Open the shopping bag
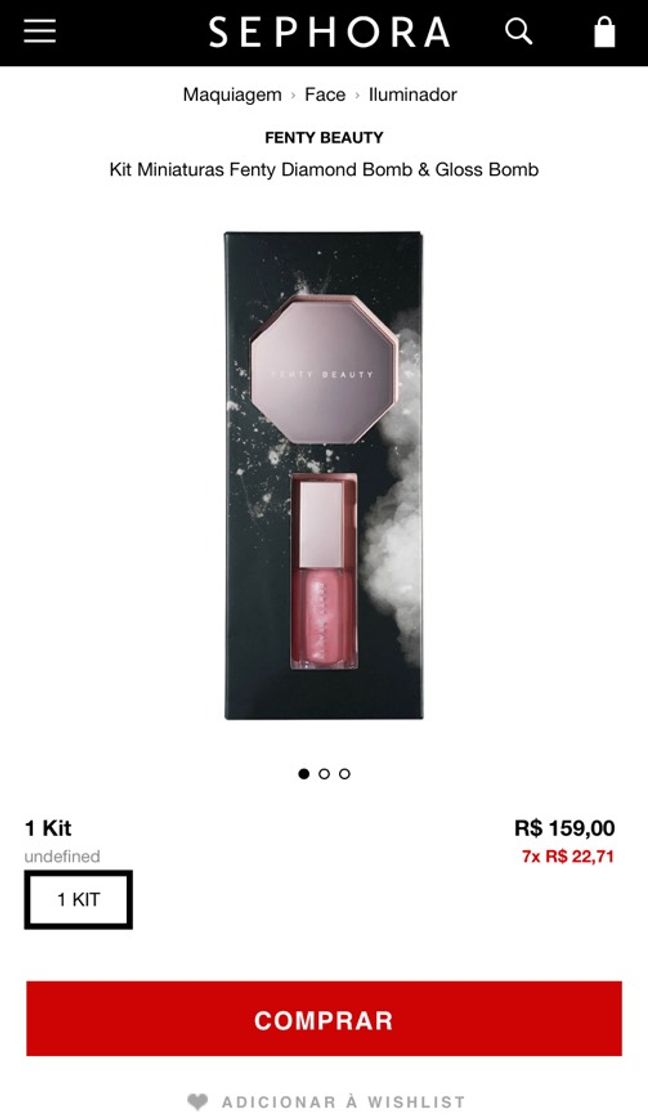 pos(604,32)
